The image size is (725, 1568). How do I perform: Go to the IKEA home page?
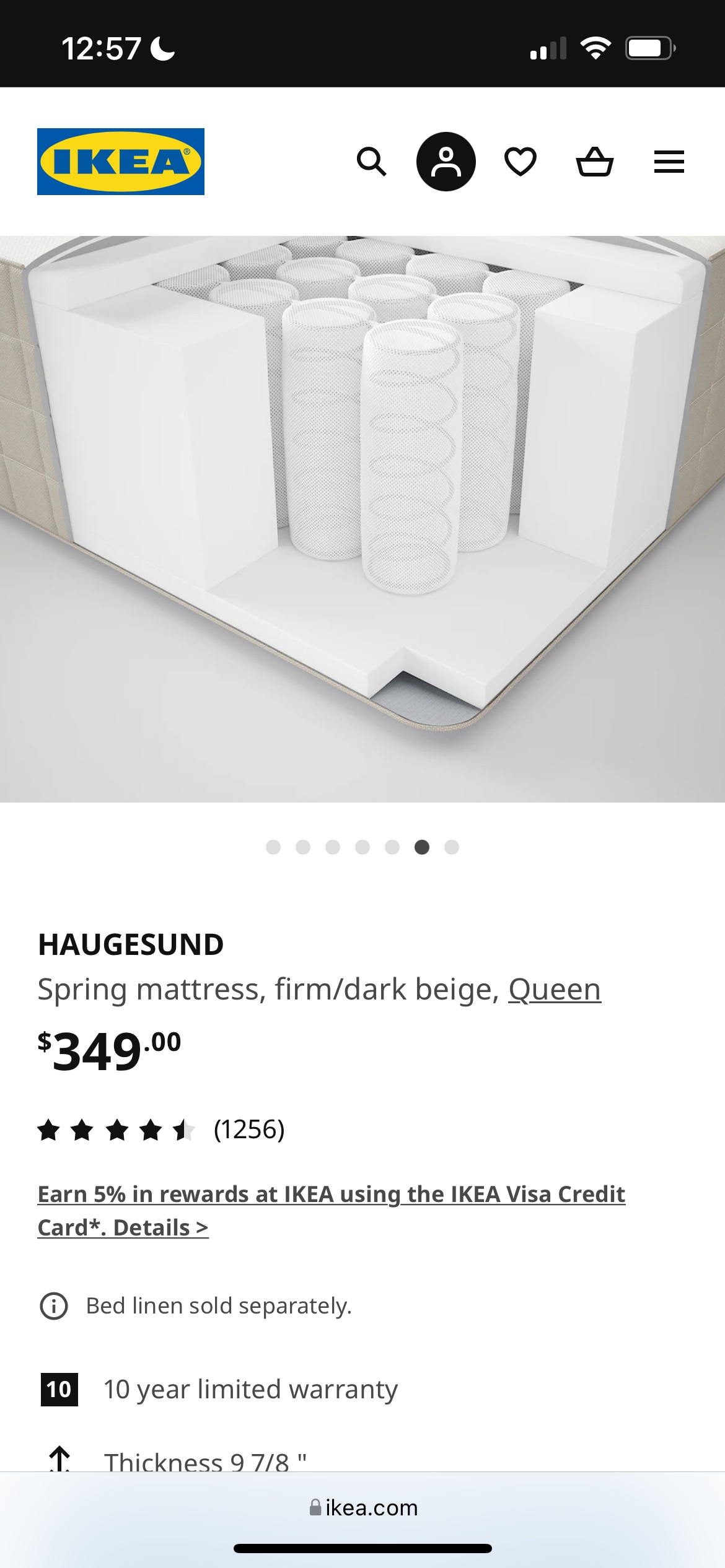pos(121,162)
